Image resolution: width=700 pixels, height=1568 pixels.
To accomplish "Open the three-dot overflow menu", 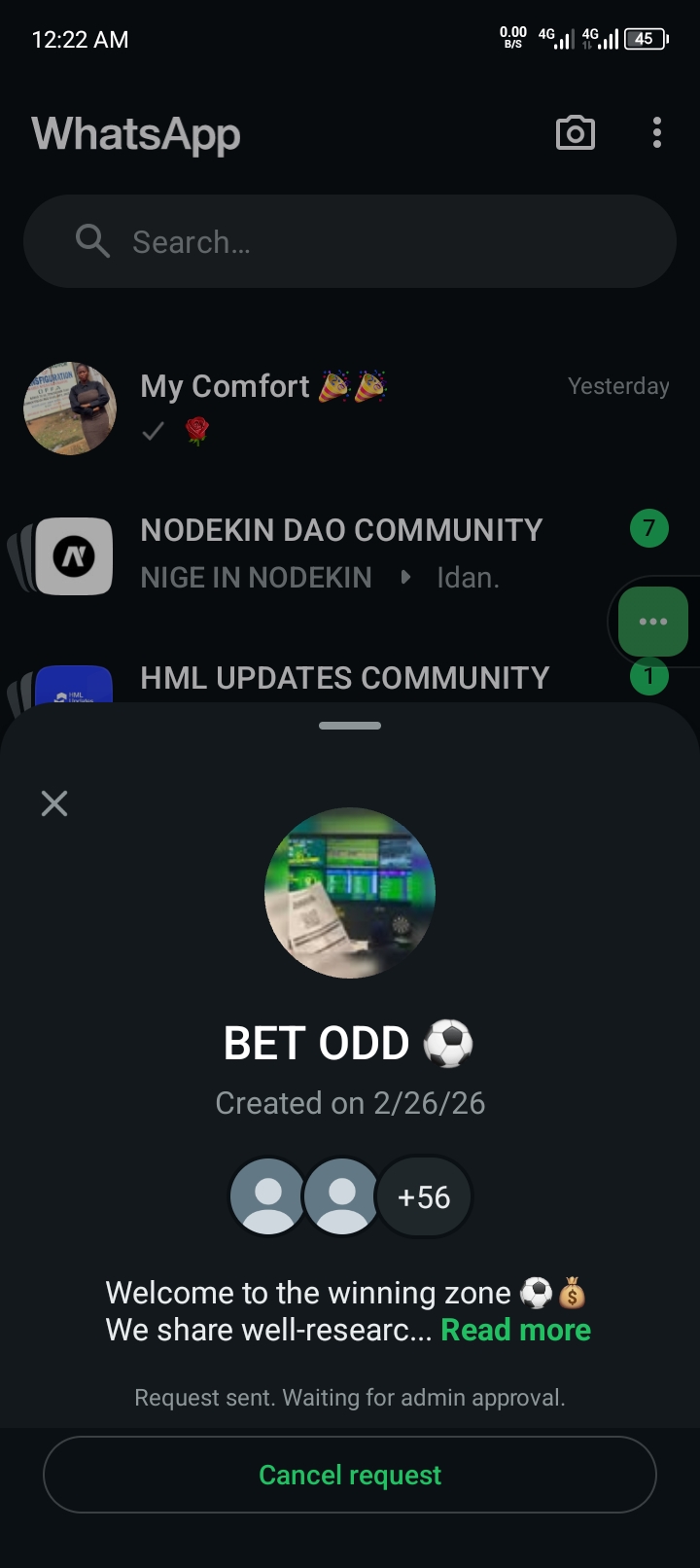I will coord(657,133).
